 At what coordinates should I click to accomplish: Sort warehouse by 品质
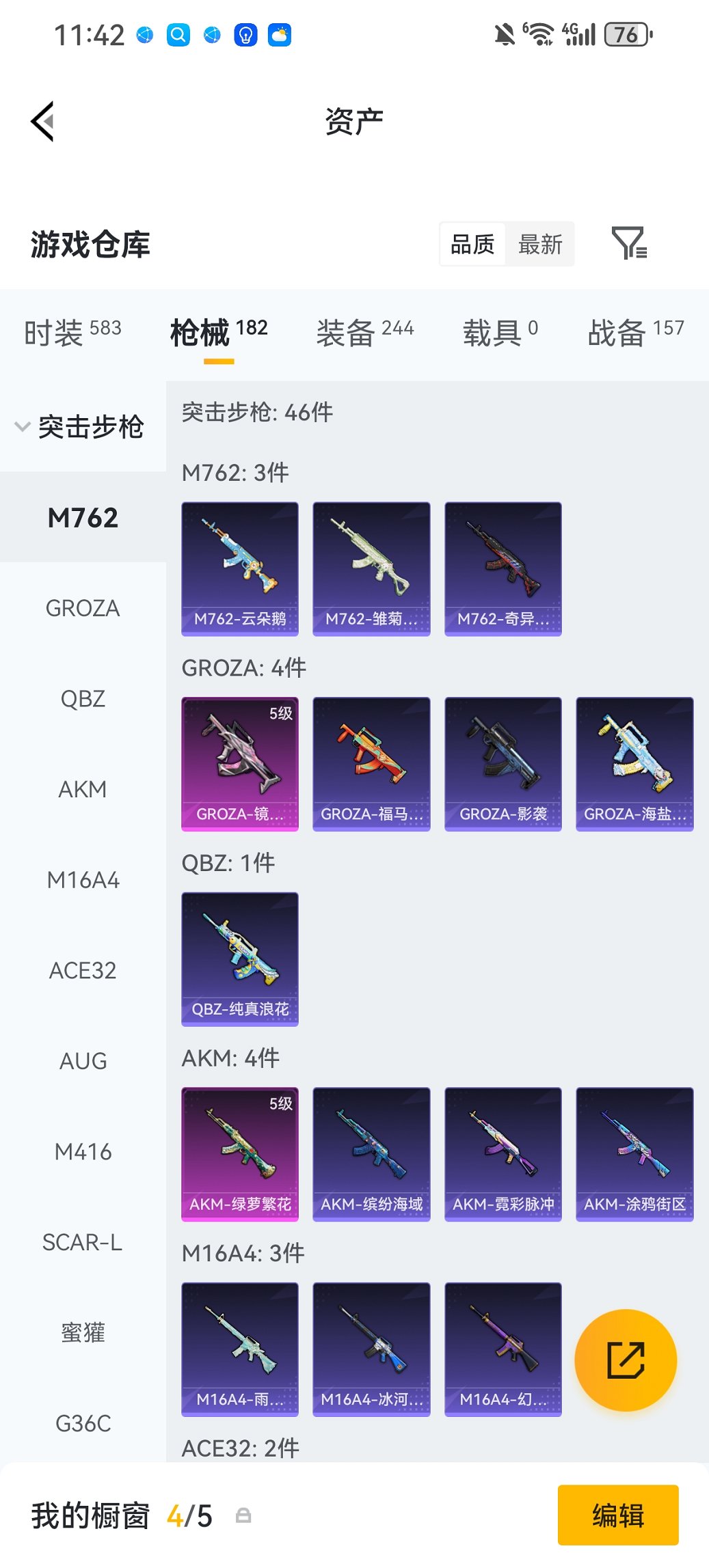click(472, 244)
